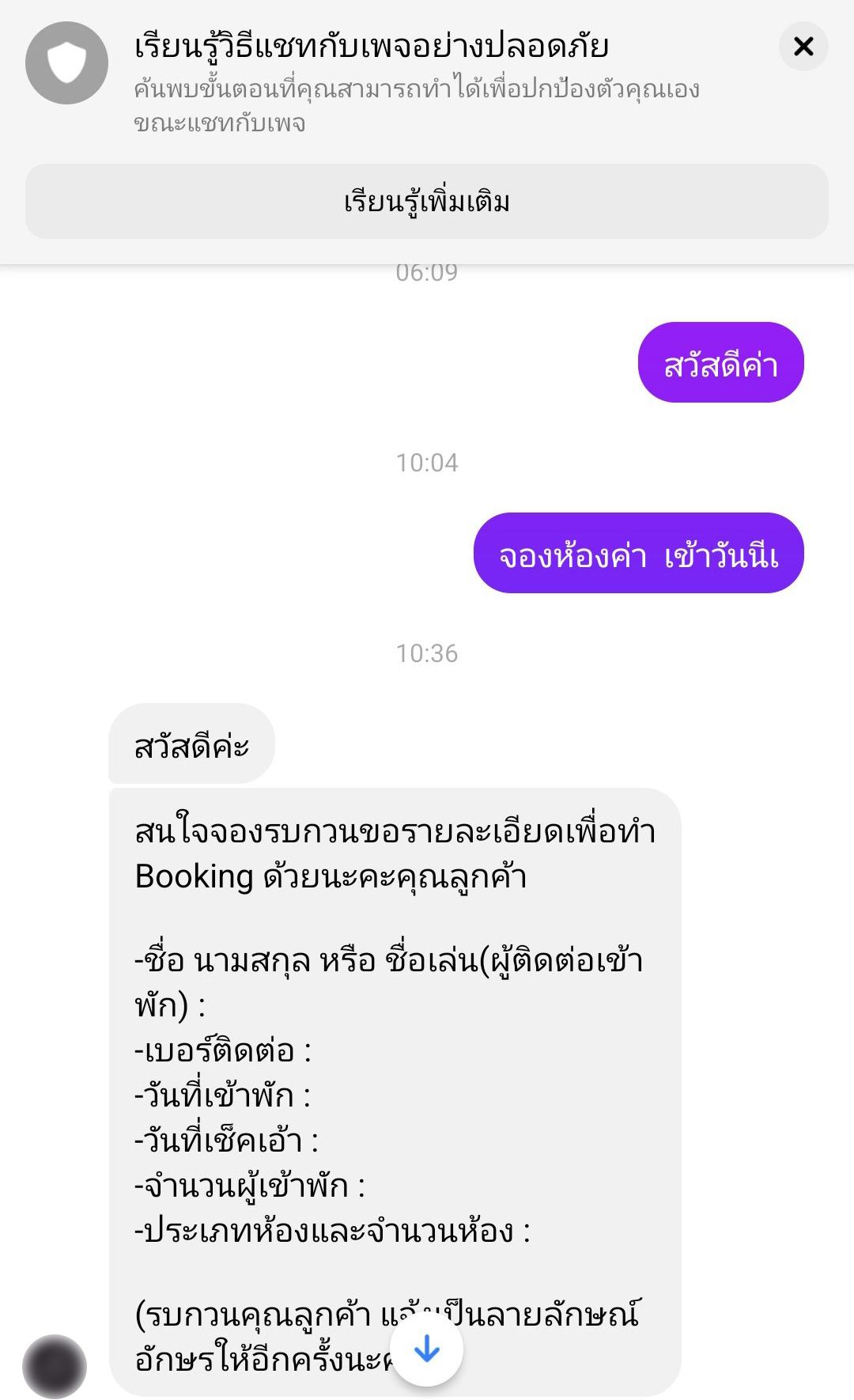Jump to latest message with down arrow

point(427,1349)
